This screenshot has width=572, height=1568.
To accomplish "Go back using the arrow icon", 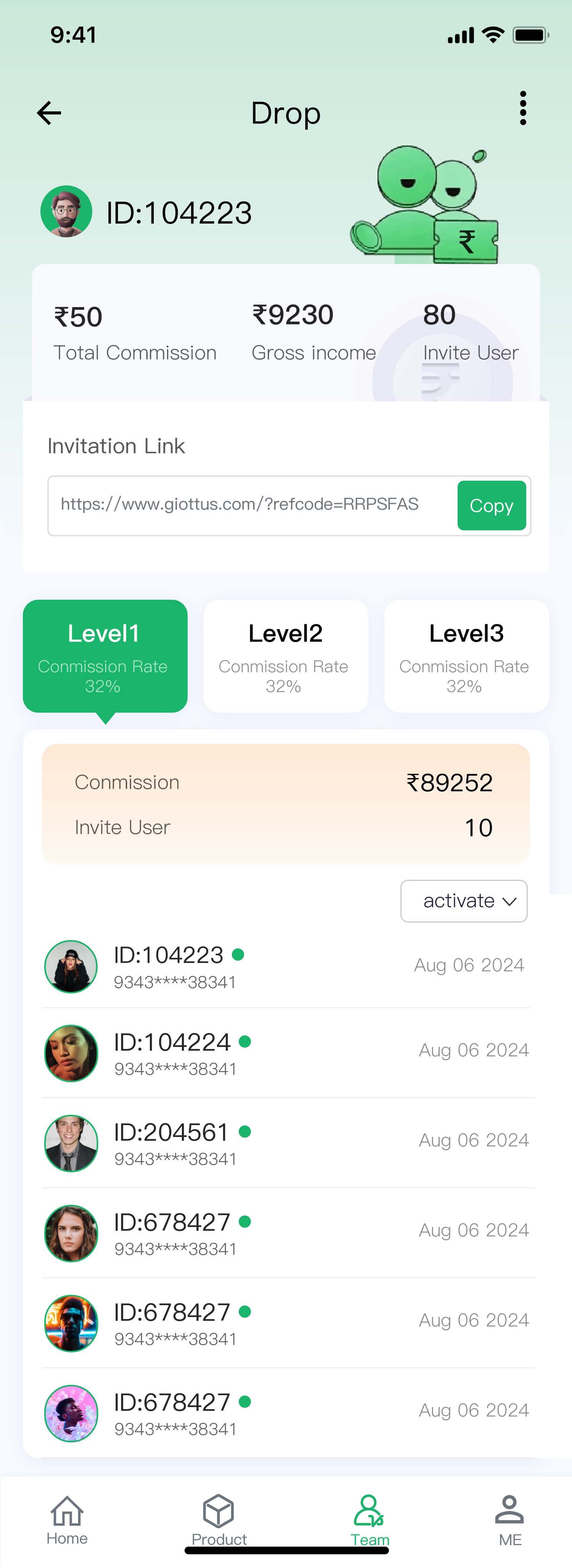I will 49,113.
